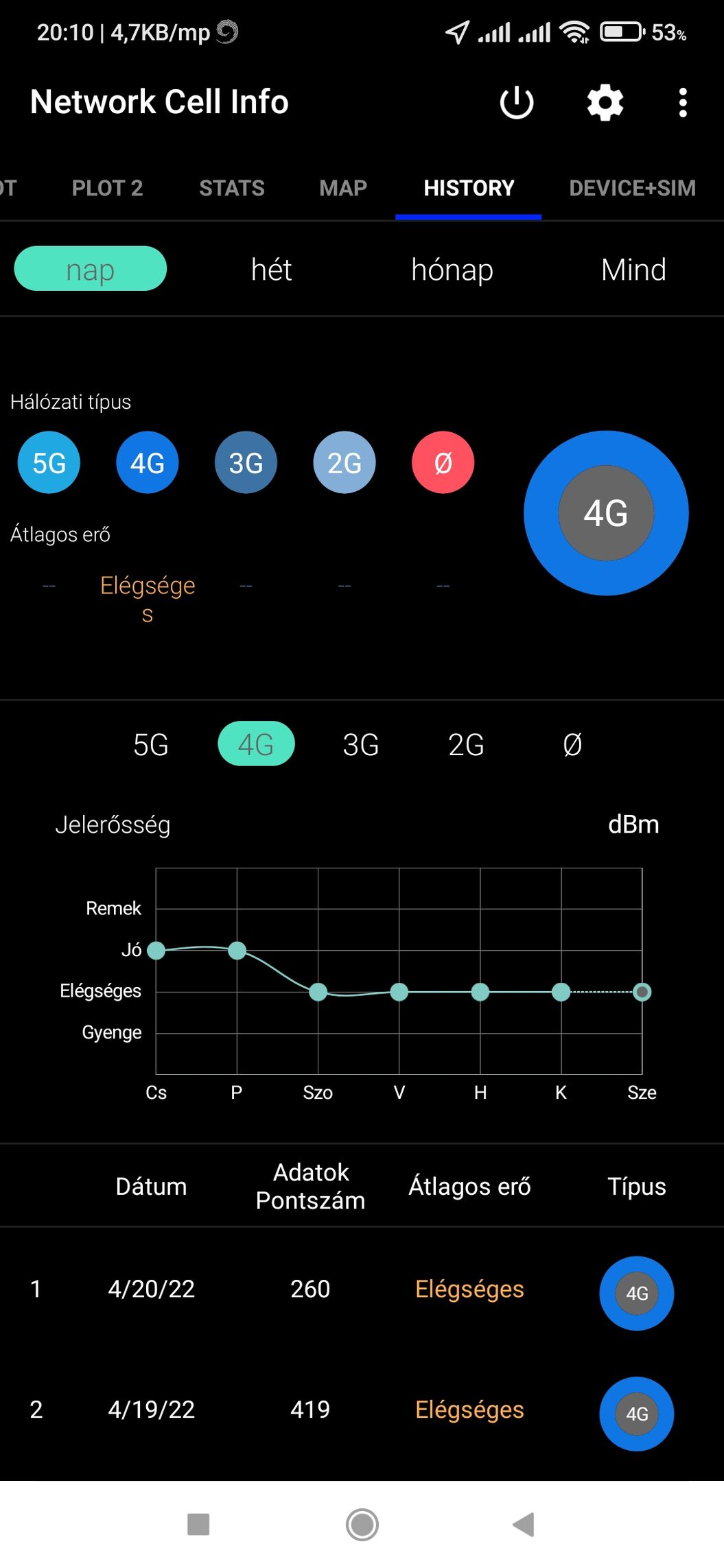Screen dimensions: 724x1568
Task: Select the nap time range
Action: point(91,268)
